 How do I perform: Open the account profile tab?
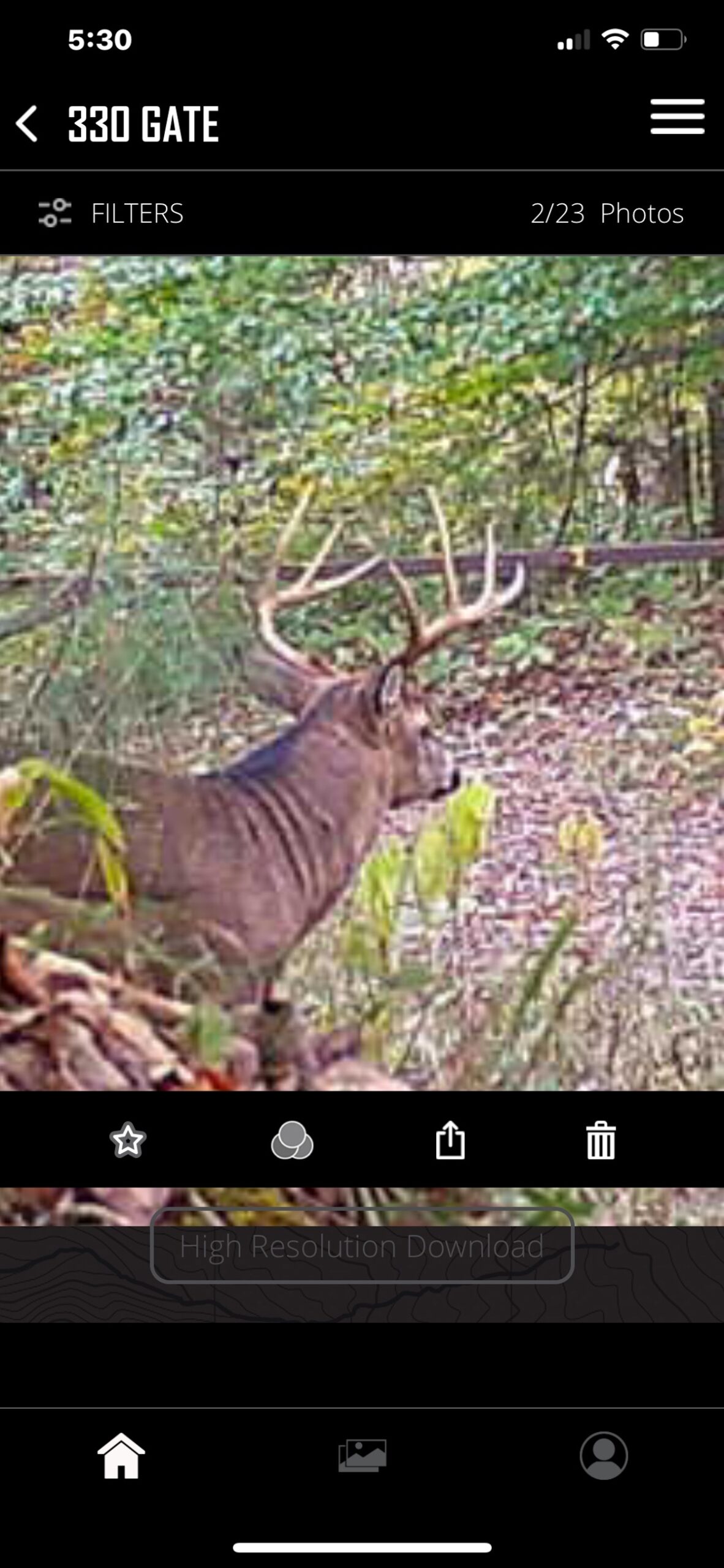tap(603, 1455)
